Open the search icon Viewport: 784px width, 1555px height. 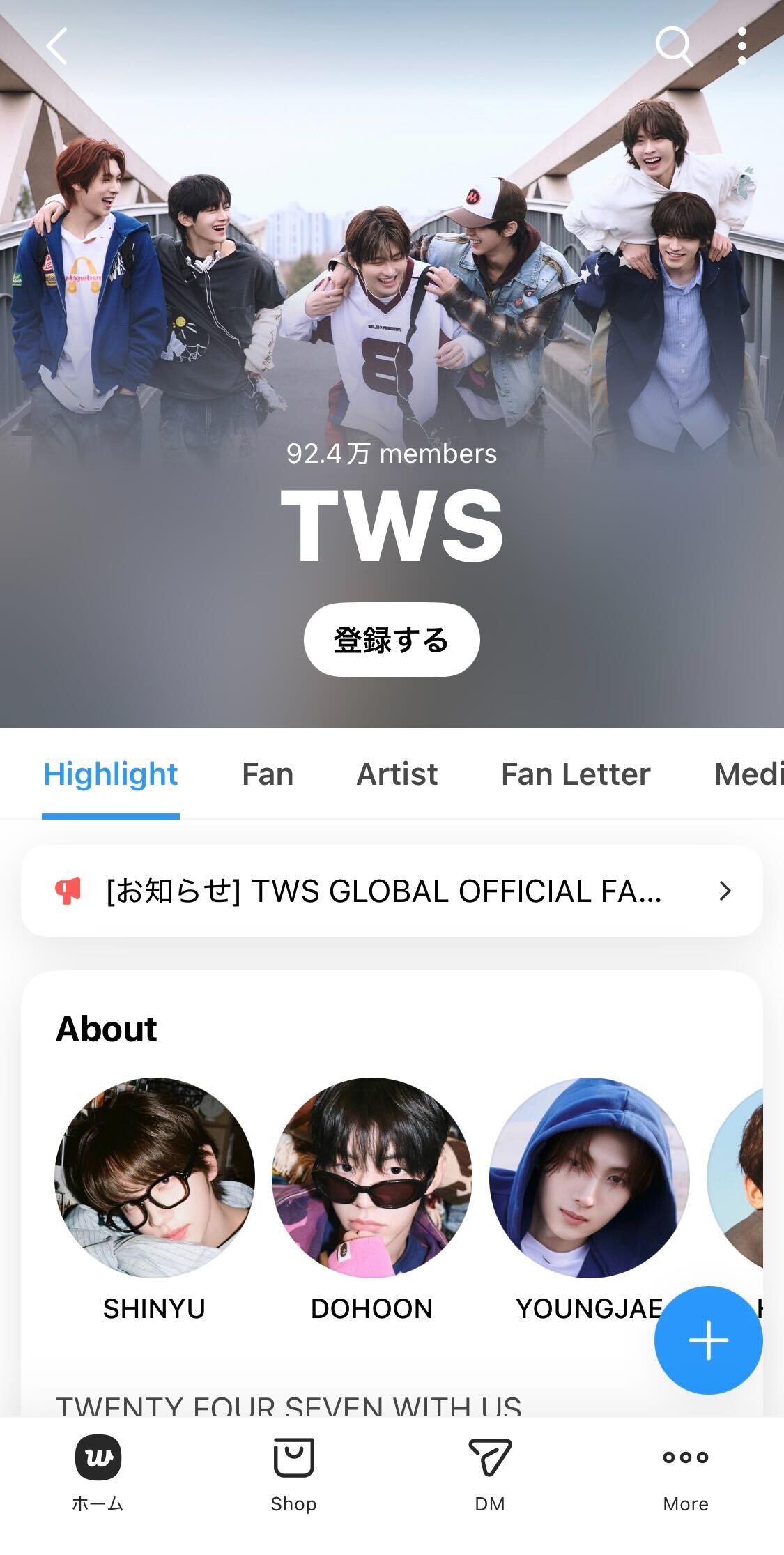[673, 47]
